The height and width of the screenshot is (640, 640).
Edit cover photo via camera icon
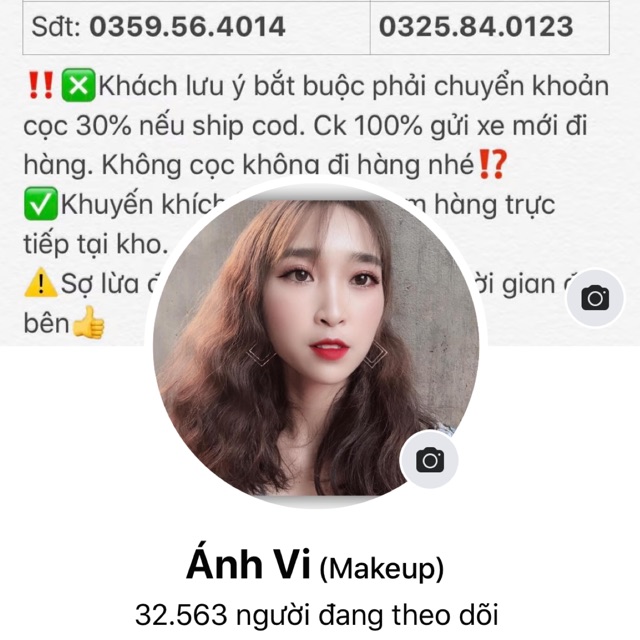595,297
